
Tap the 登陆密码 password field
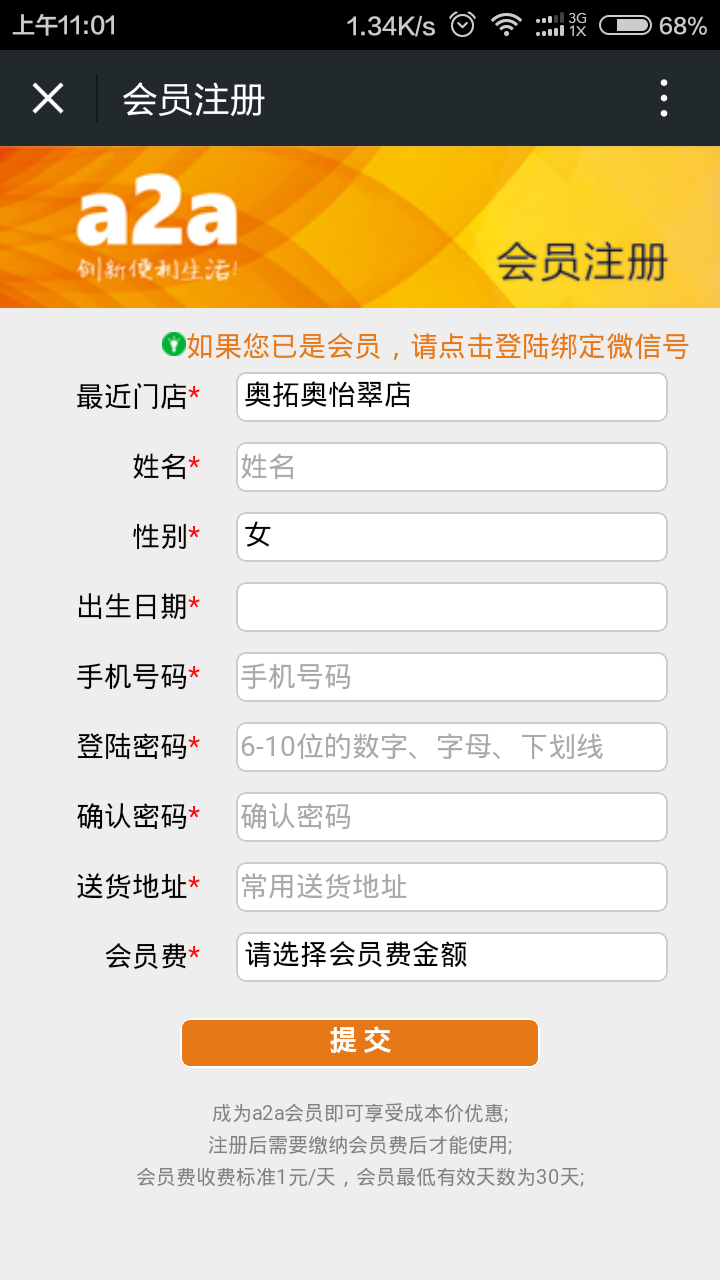451,747
